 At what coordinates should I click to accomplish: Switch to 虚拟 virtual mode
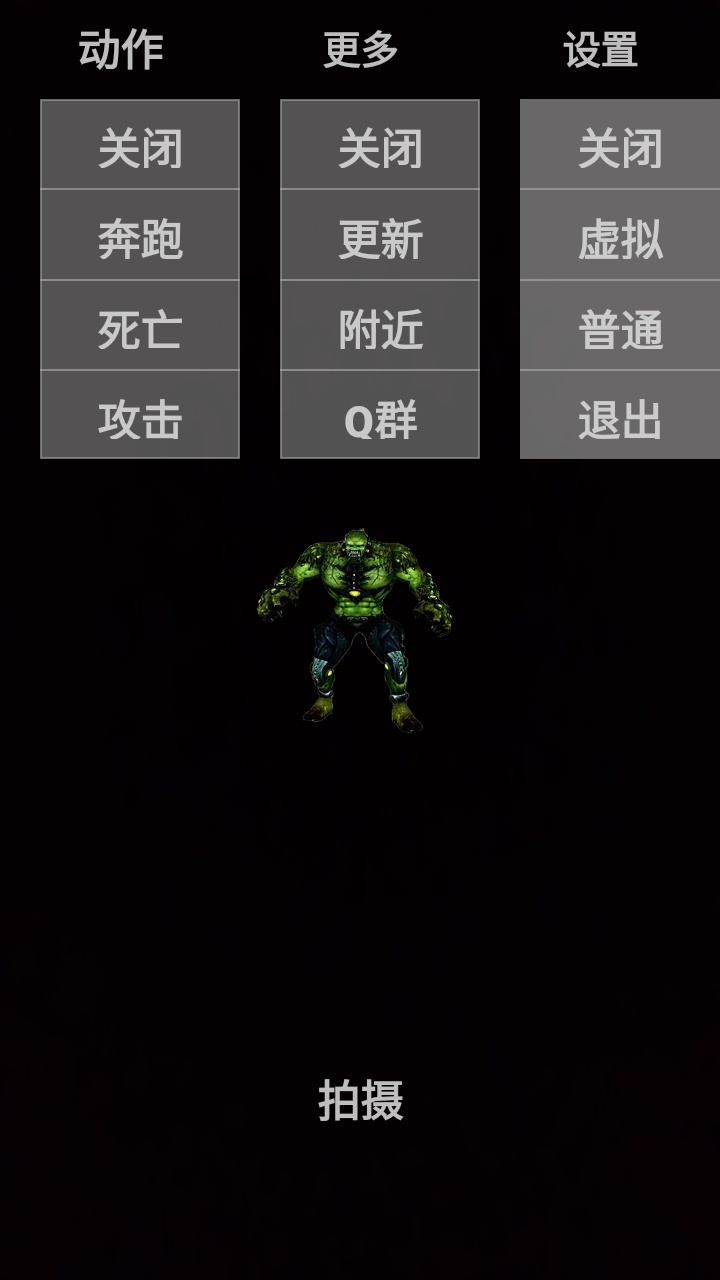620,236
